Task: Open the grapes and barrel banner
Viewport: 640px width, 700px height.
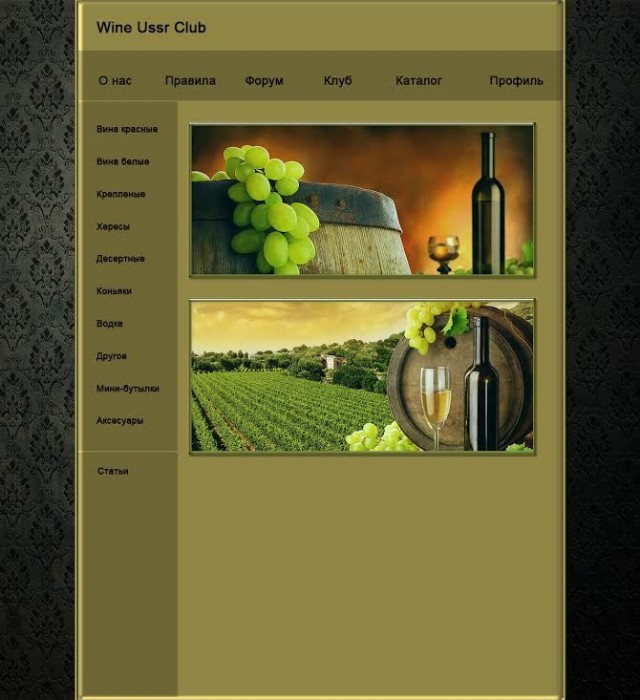Action: click(x=362, y=200)
